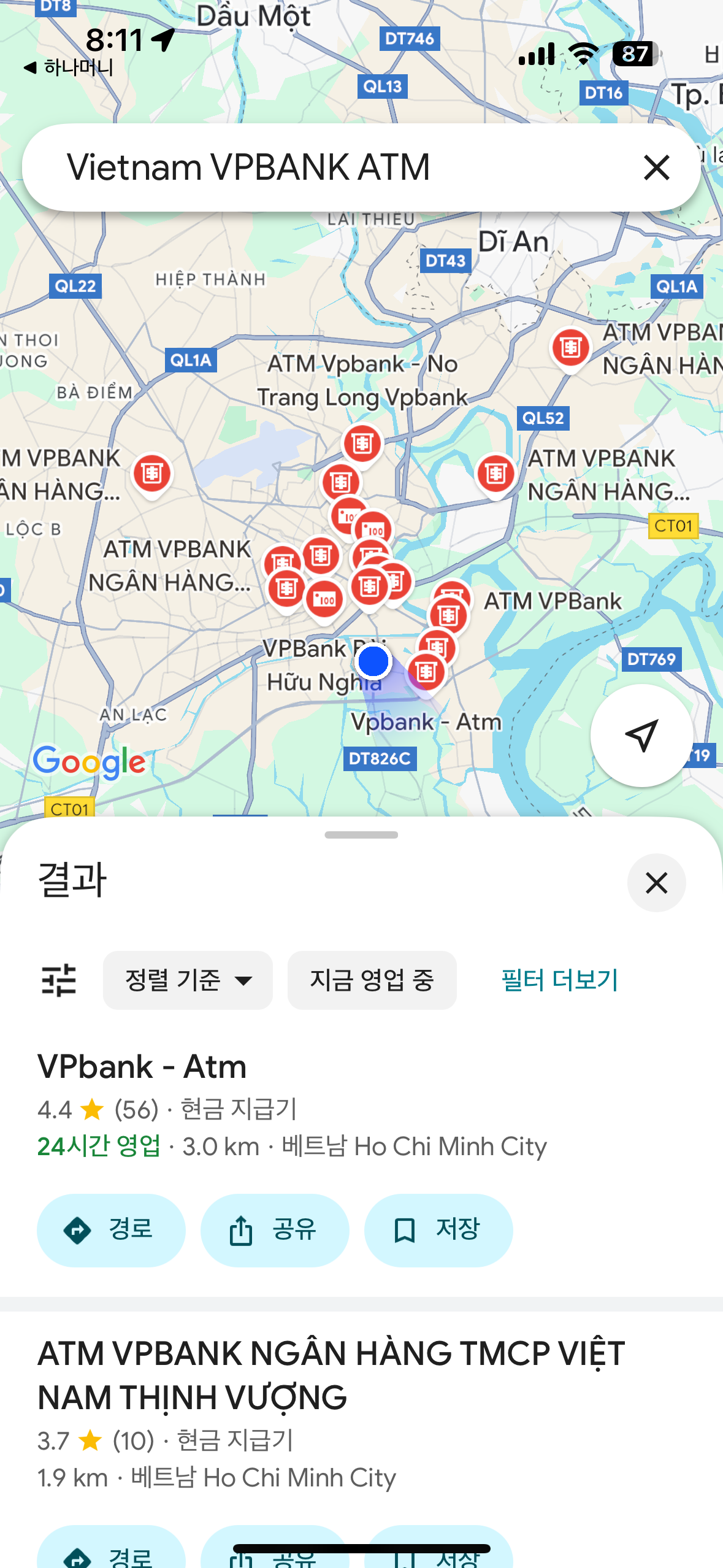Open ATM VPBANK NGÂN HÀNG TMCP result
This screenshot has width=723, height=1568.
pos(331,1375)
